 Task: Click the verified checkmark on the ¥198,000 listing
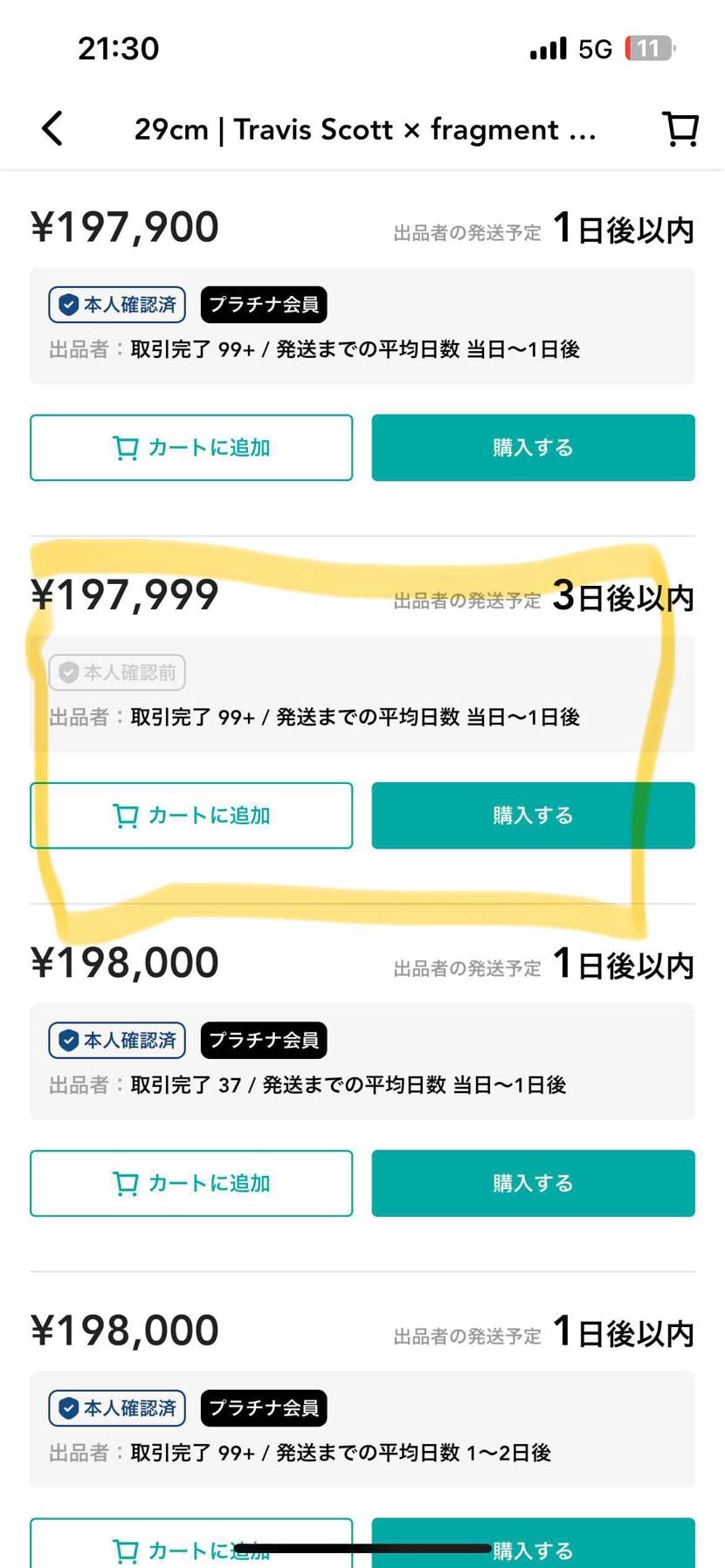(67, 1040)
